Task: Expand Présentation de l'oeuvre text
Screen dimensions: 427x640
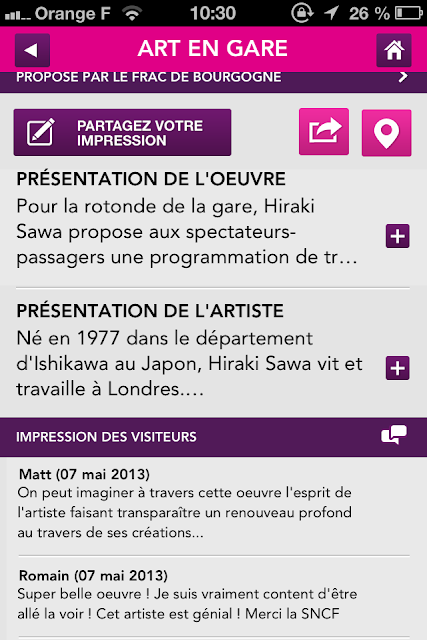Action: point(398,236)
